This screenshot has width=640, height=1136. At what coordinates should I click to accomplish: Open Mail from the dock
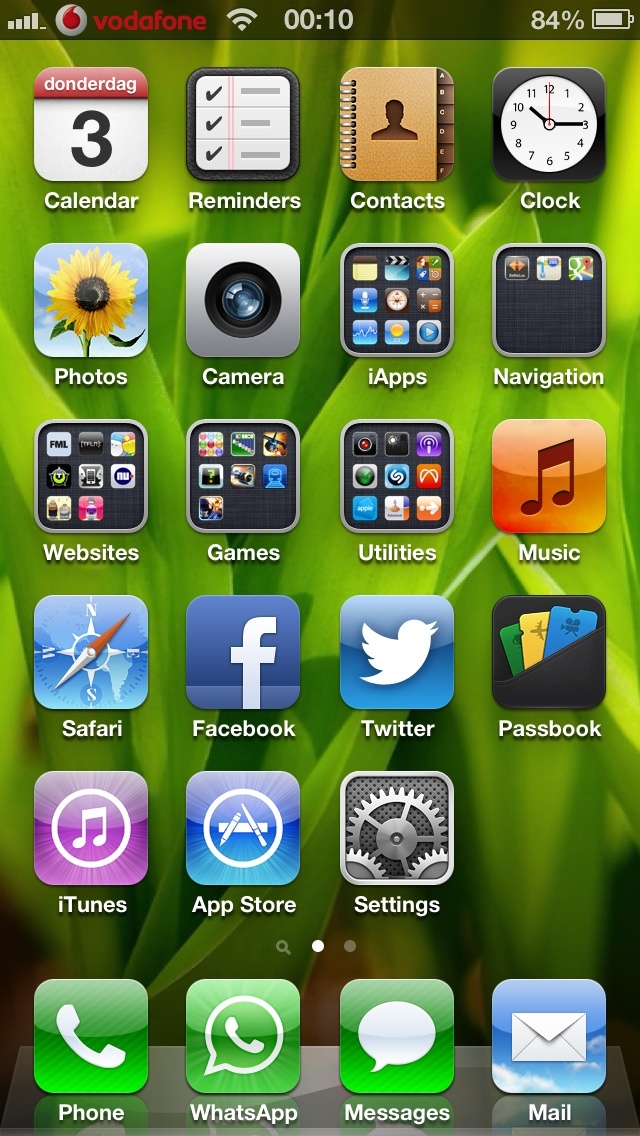pos(549,1036)
